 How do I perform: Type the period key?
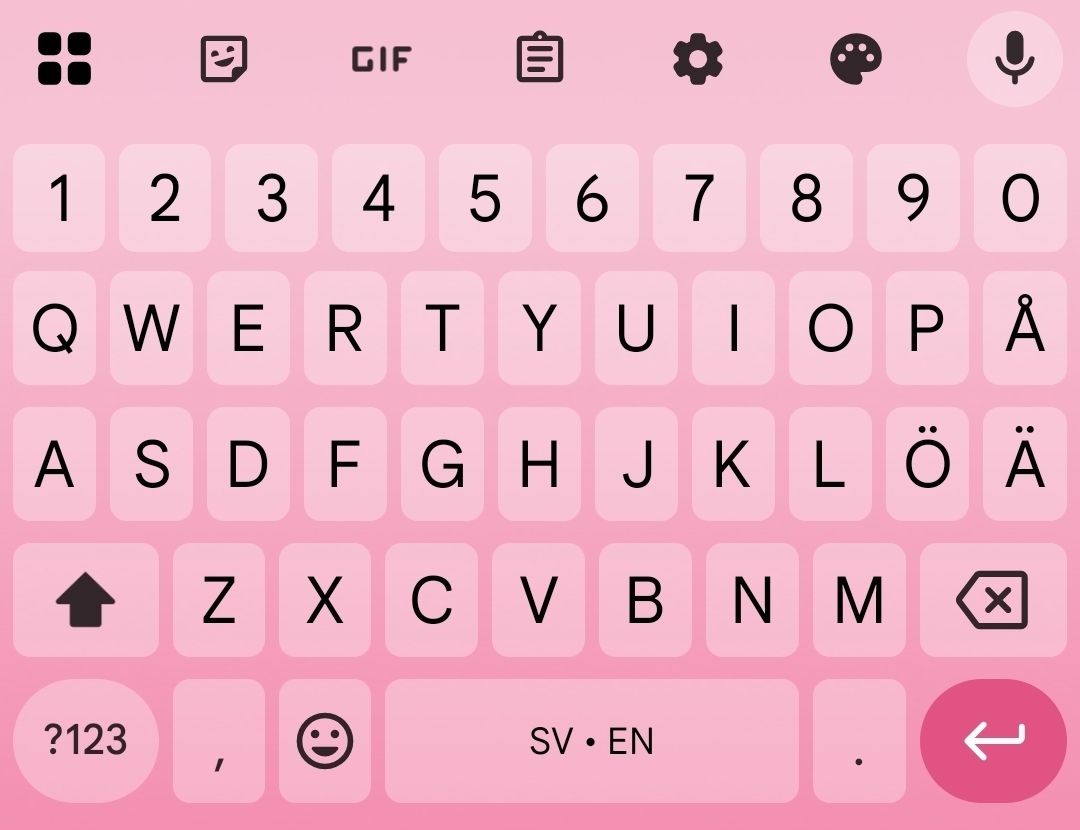[859, 741]
